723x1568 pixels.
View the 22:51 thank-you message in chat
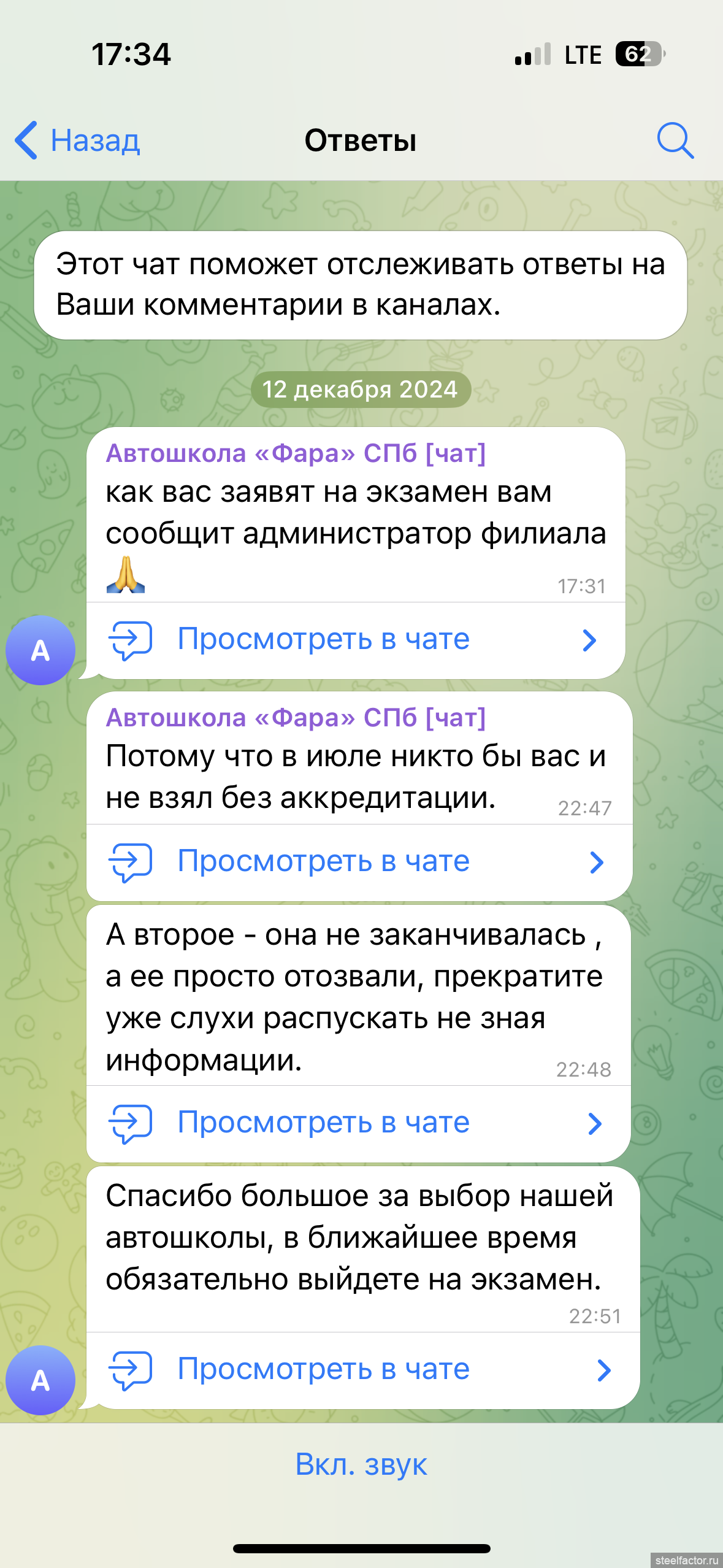coord(363,1370)
